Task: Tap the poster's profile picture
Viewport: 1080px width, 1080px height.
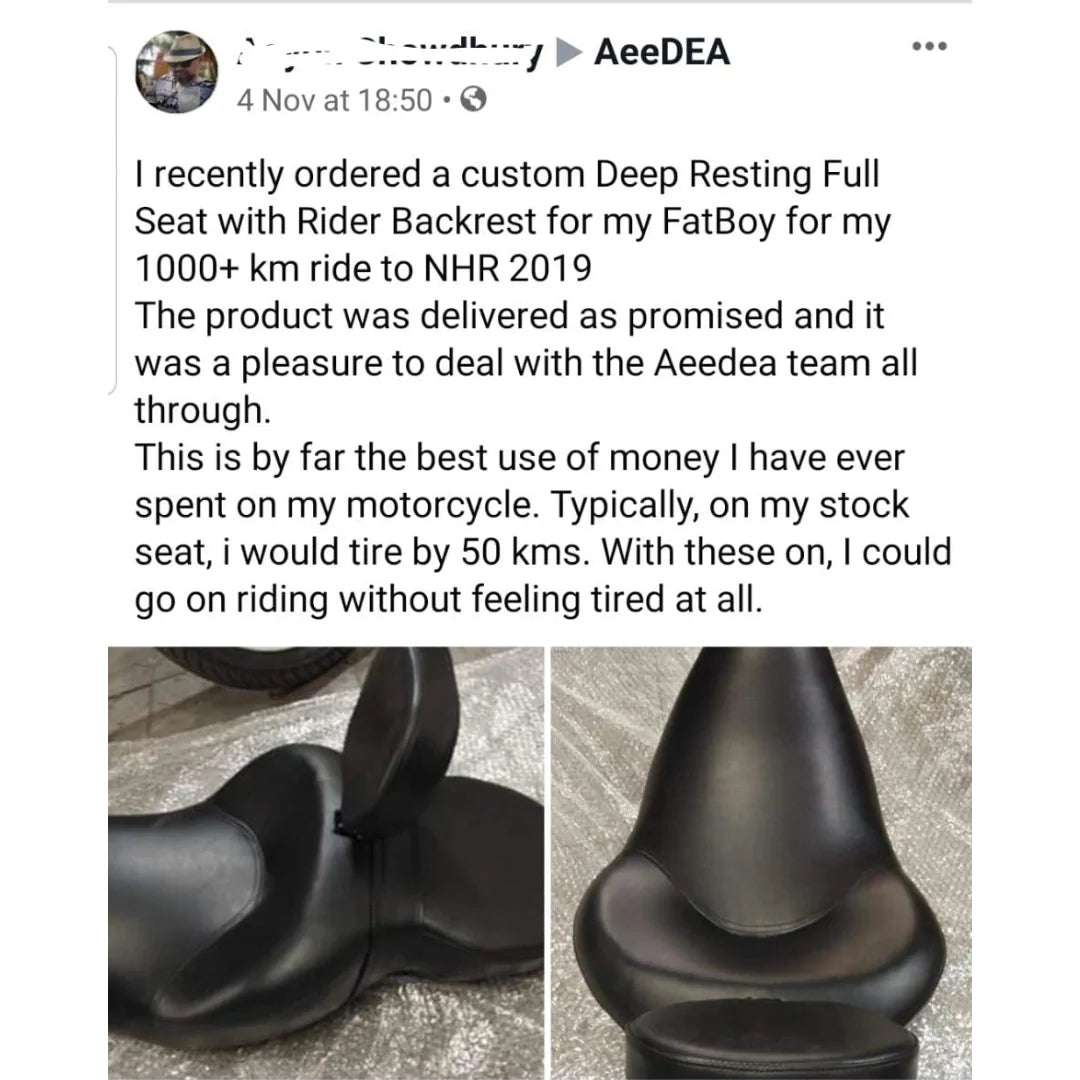Action: (176, 71)
